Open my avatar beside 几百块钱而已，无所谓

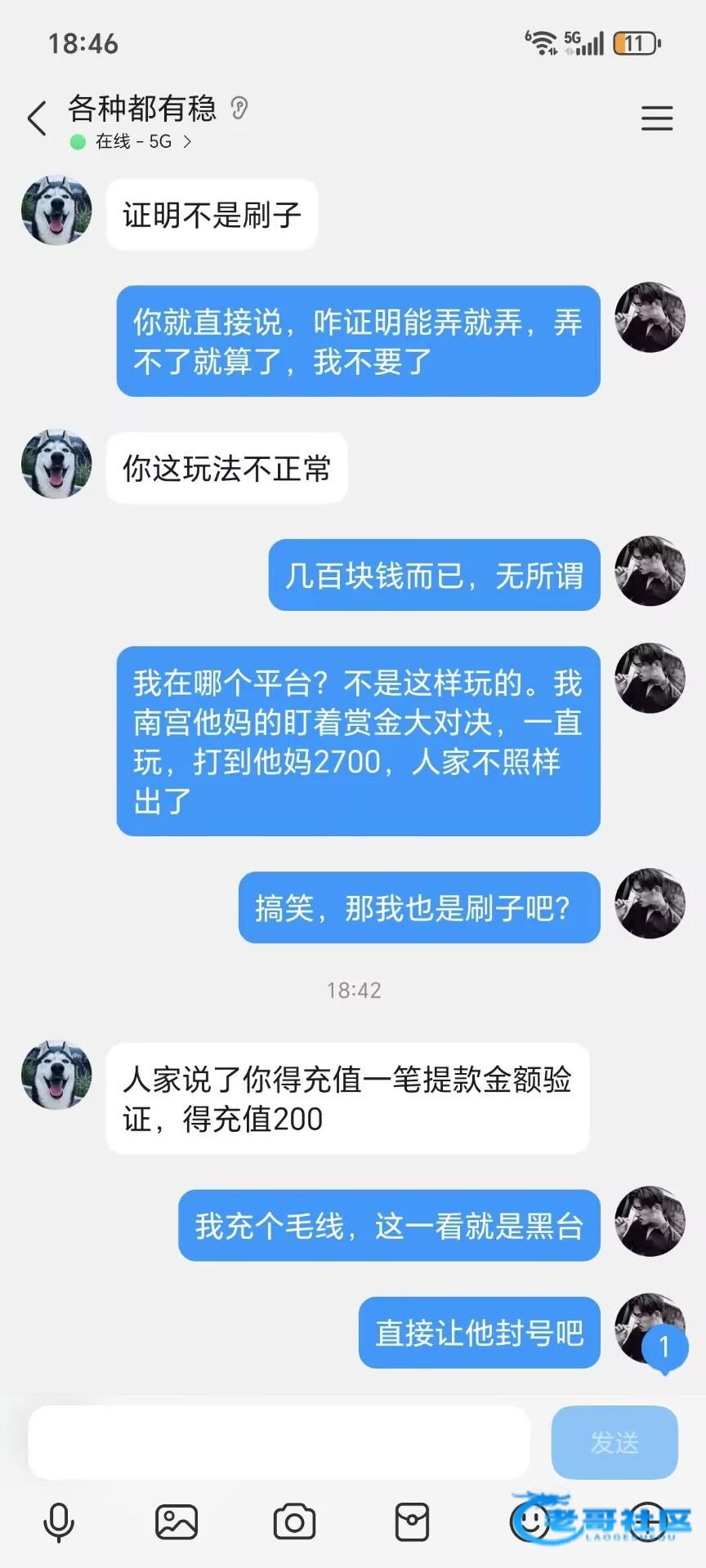point(650,571)
